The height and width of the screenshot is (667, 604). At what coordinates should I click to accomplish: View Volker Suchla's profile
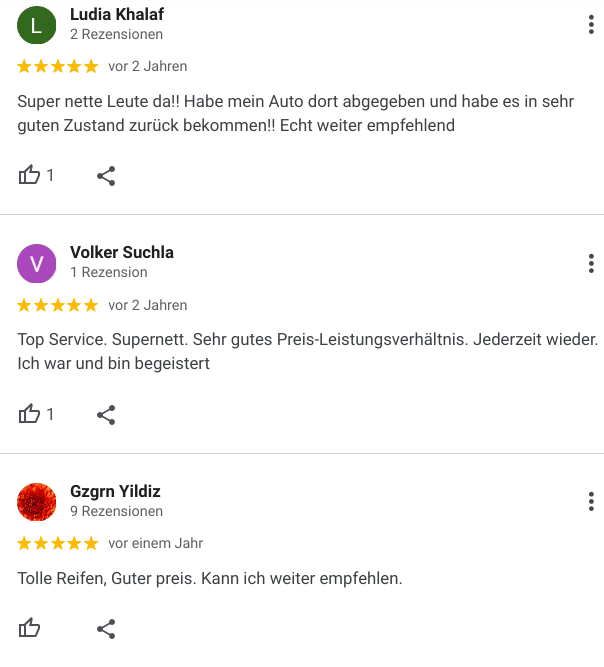tap(122, 252)
